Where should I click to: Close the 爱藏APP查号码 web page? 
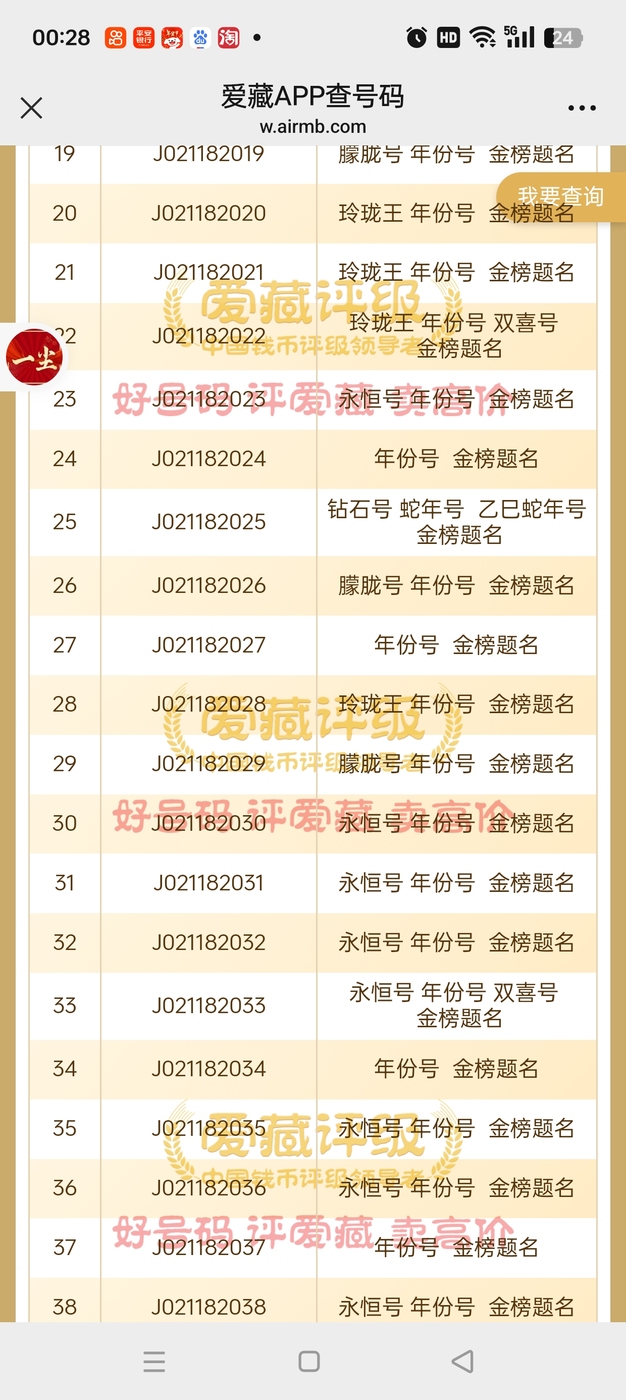coord(32,108)
